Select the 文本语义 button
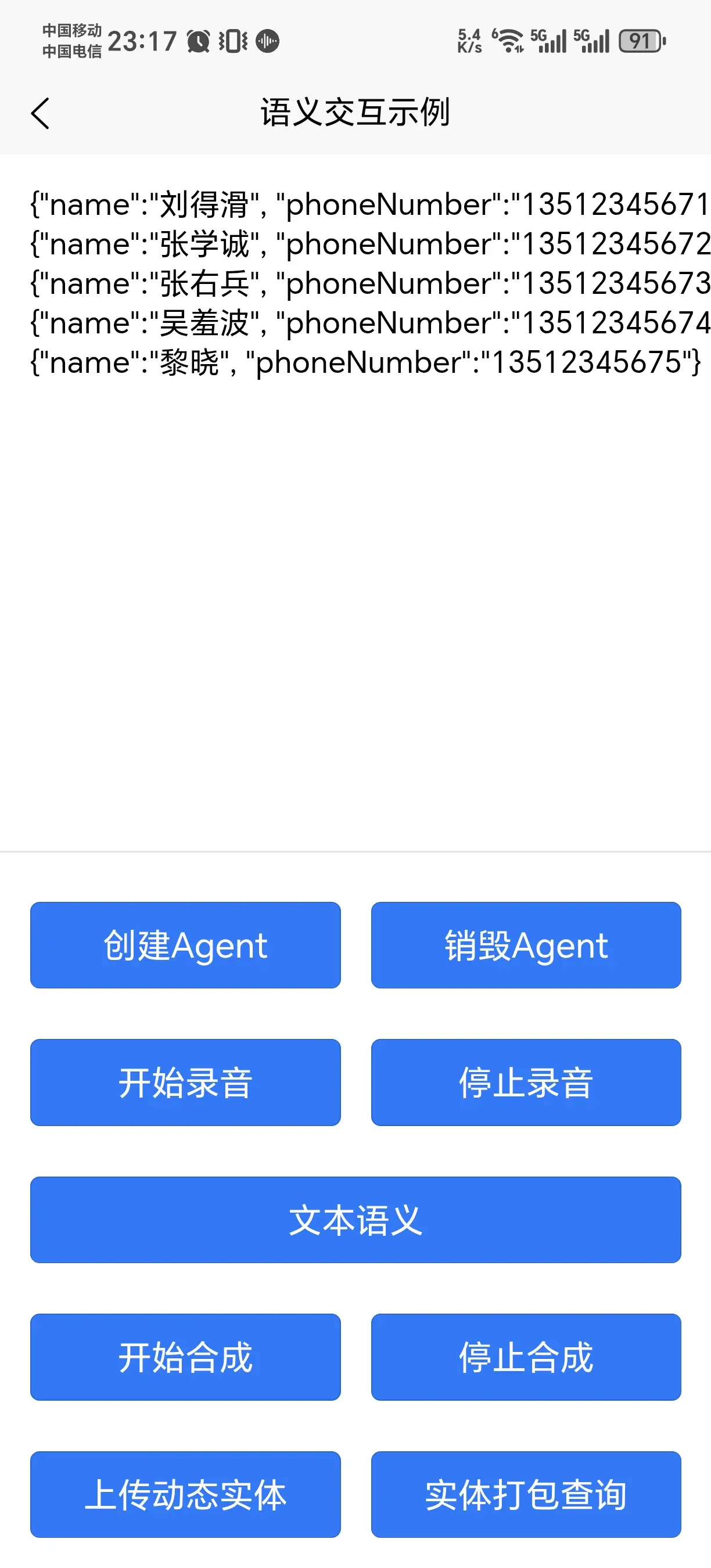711x1568 pixels. (x=355, y=1220)
